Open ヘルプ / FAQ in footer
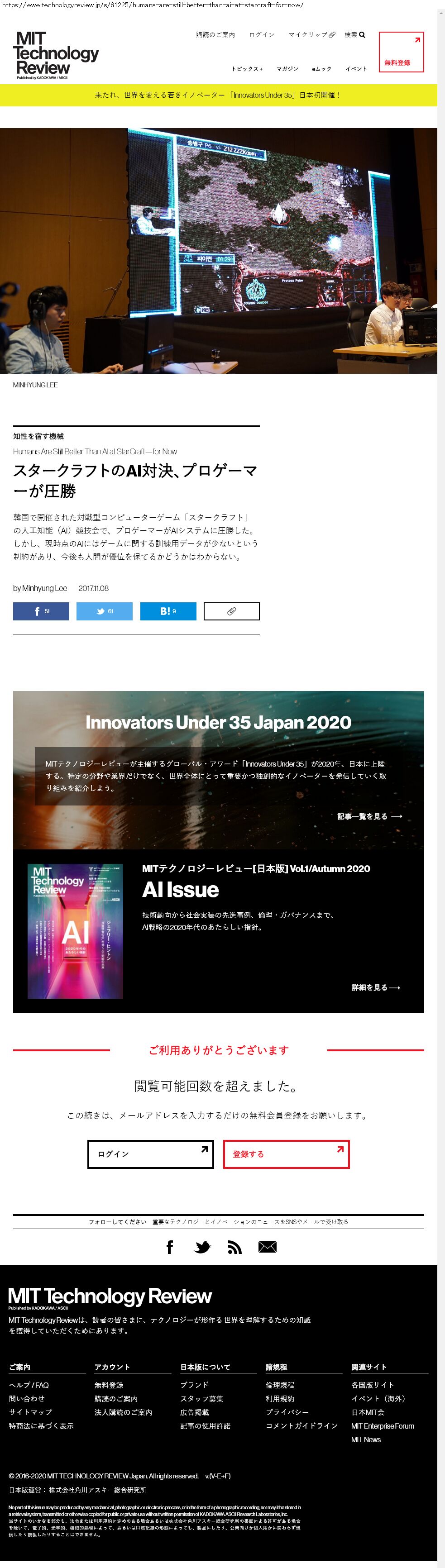445x1568 pixels. click(29, 1385)
